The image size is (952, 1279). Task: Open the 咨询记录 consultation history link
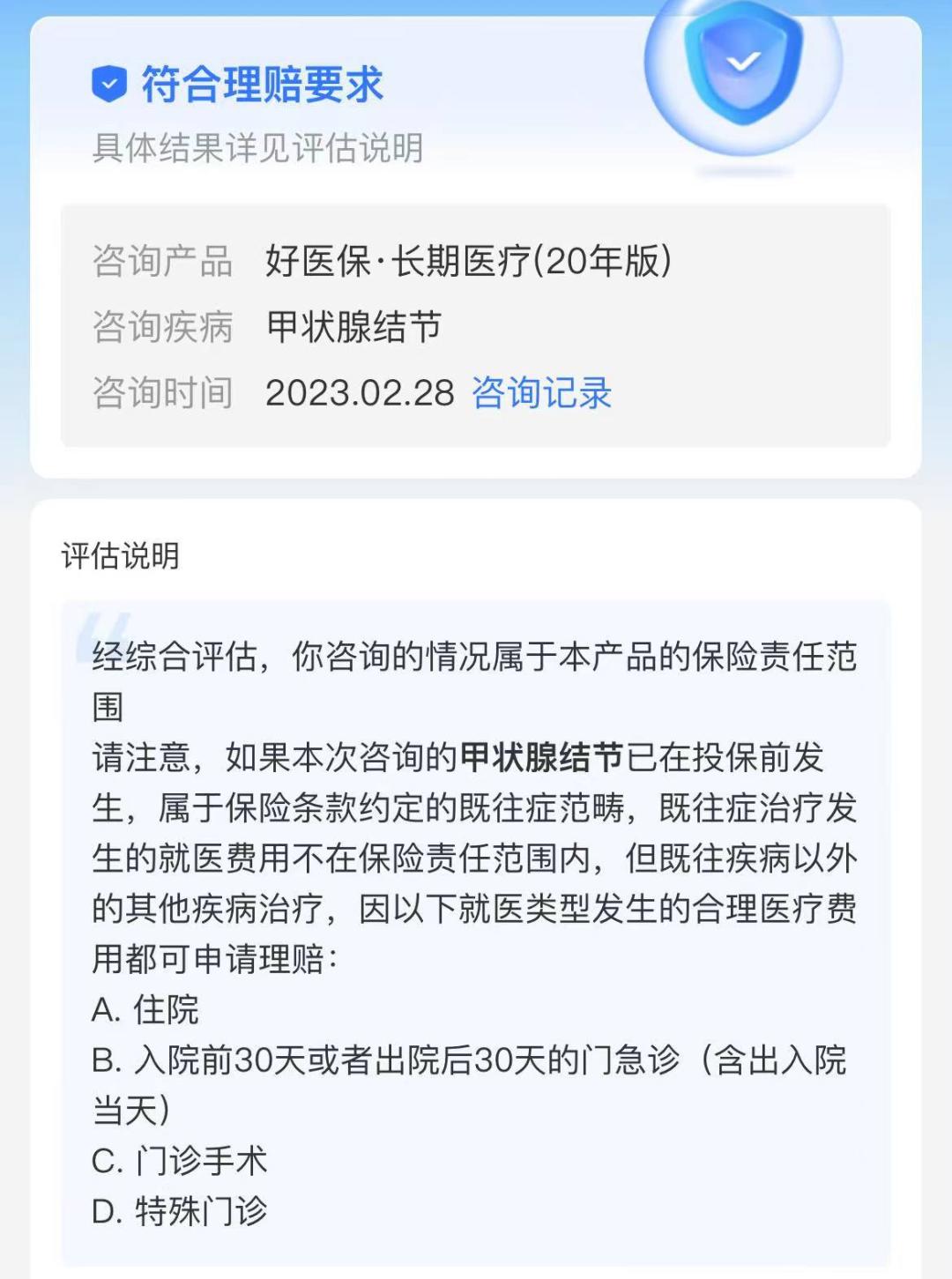coord(543,396)
